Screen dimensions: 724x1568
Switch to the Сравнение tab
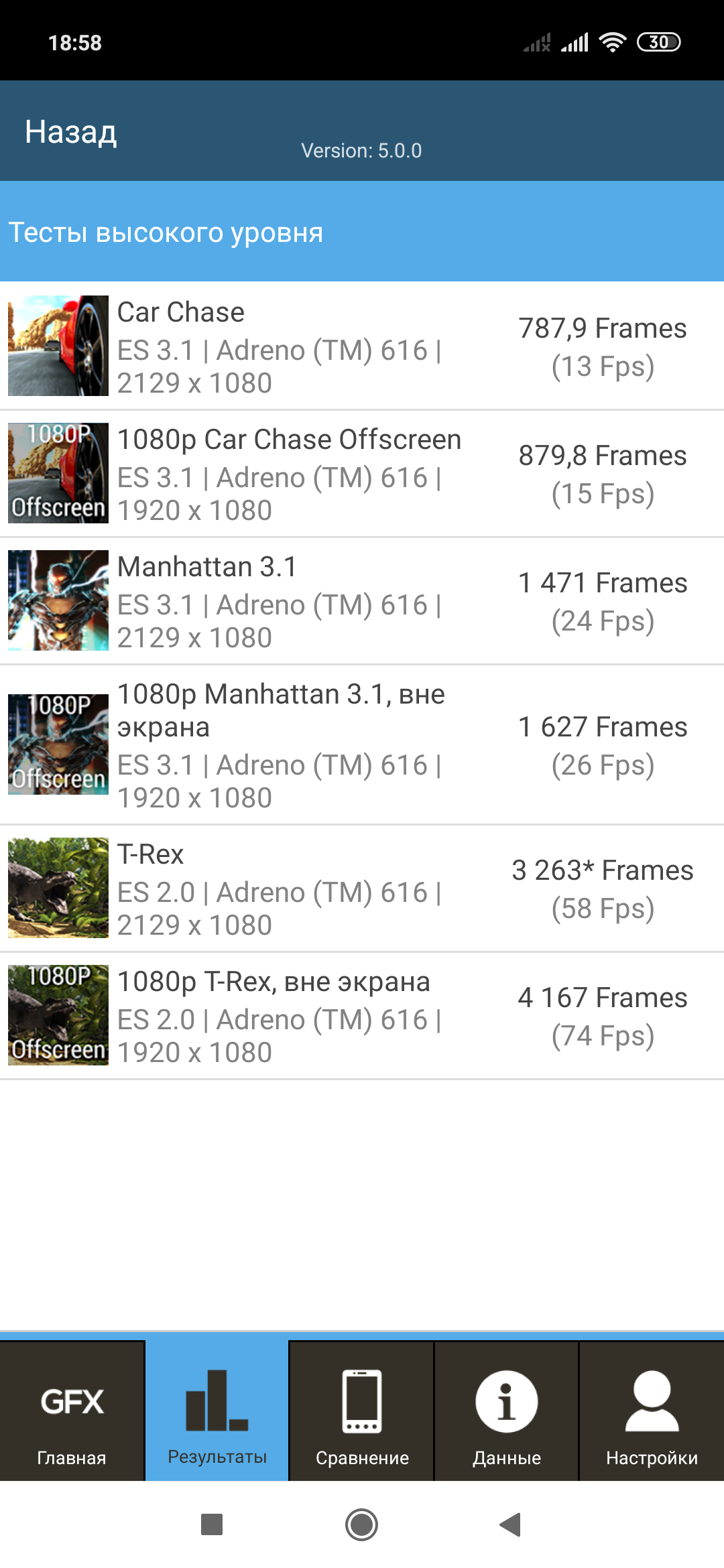[362, 1411]
